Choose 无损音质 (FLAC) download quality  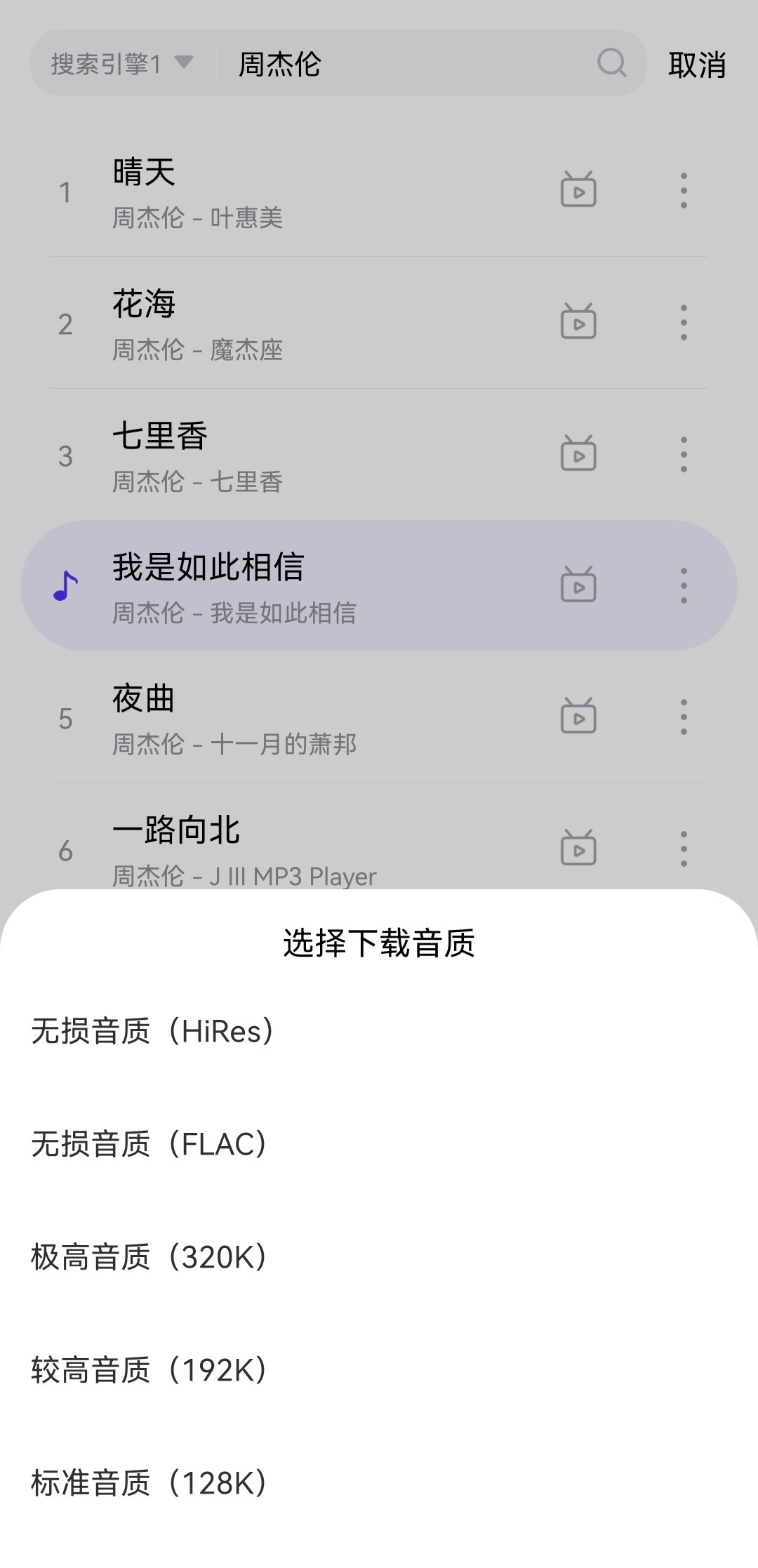(149, 1144)
